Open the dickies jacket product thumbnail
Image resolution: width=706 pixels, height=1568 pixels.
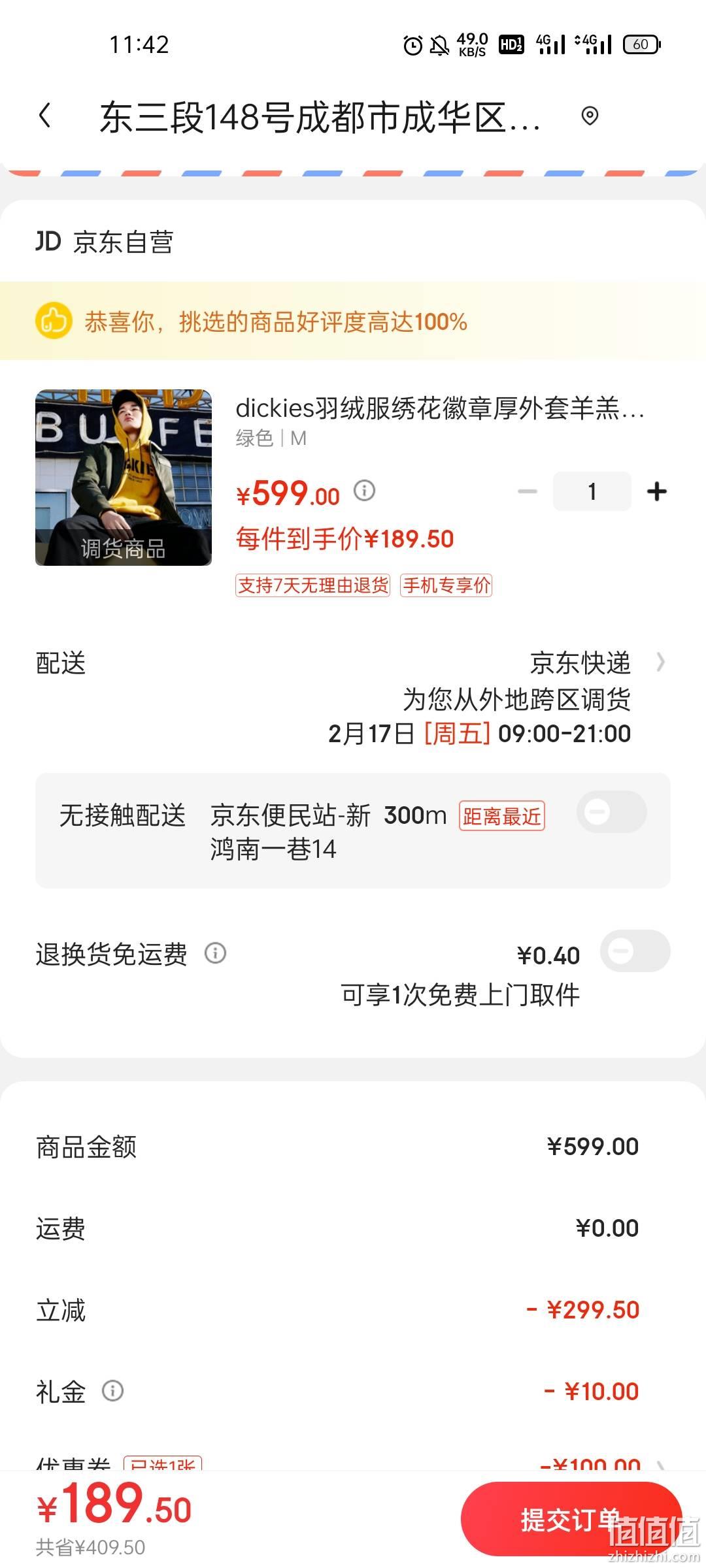coord(124,478)
